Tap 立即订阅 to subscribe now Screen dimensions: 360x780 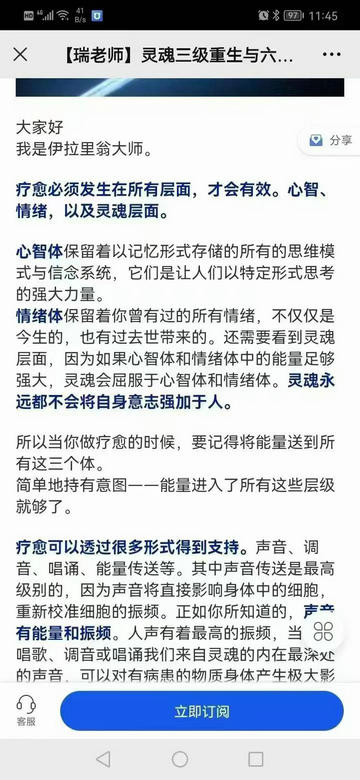click(x=202, y=710)
